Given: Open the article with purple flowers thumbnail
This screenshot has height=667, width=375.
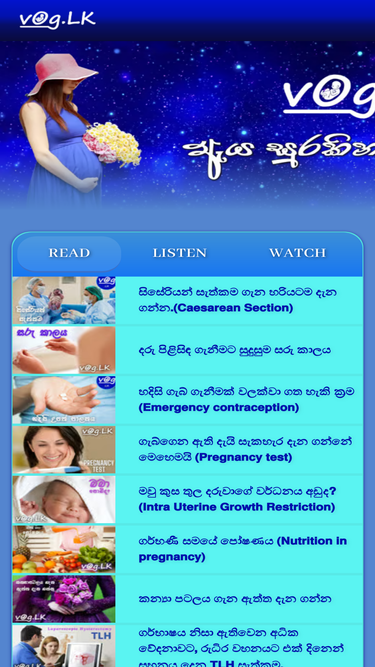Looking at the screenshot, I should click(188, 599).
